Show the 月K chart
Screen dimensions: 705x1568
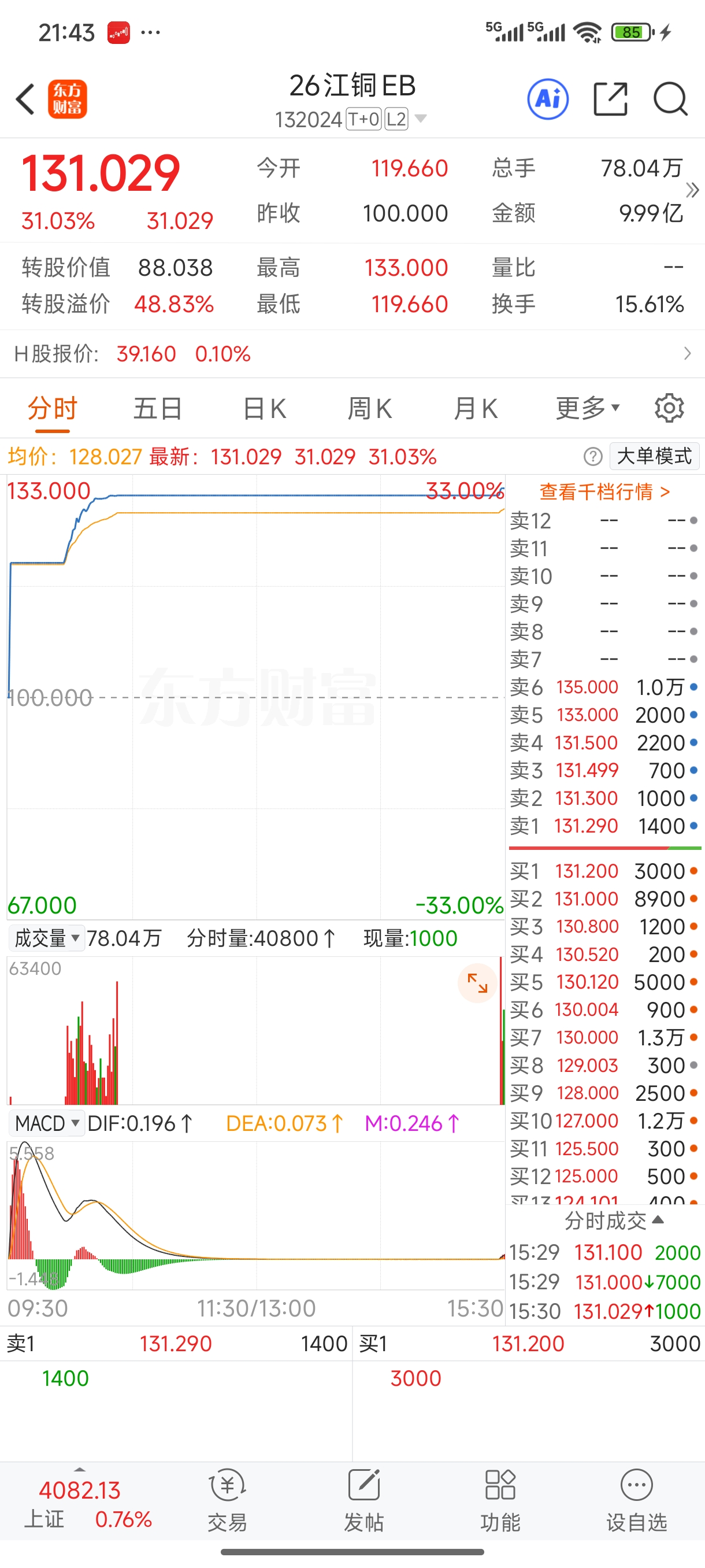click(476, 408)
